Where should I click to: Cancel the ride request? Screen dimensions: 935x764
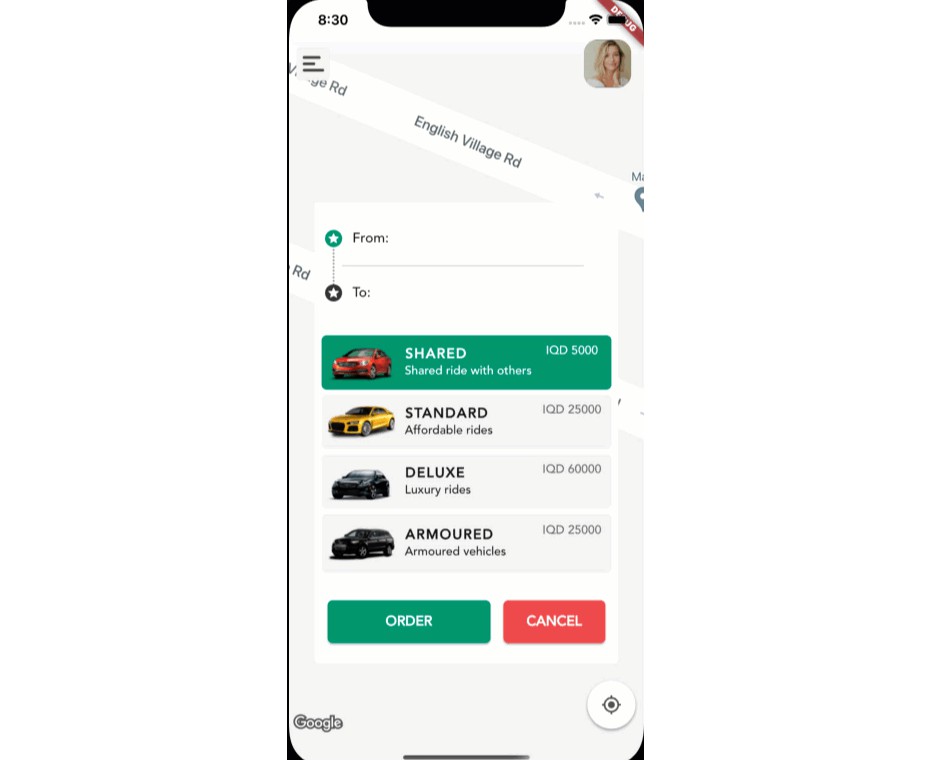click(x=554, y=621)
